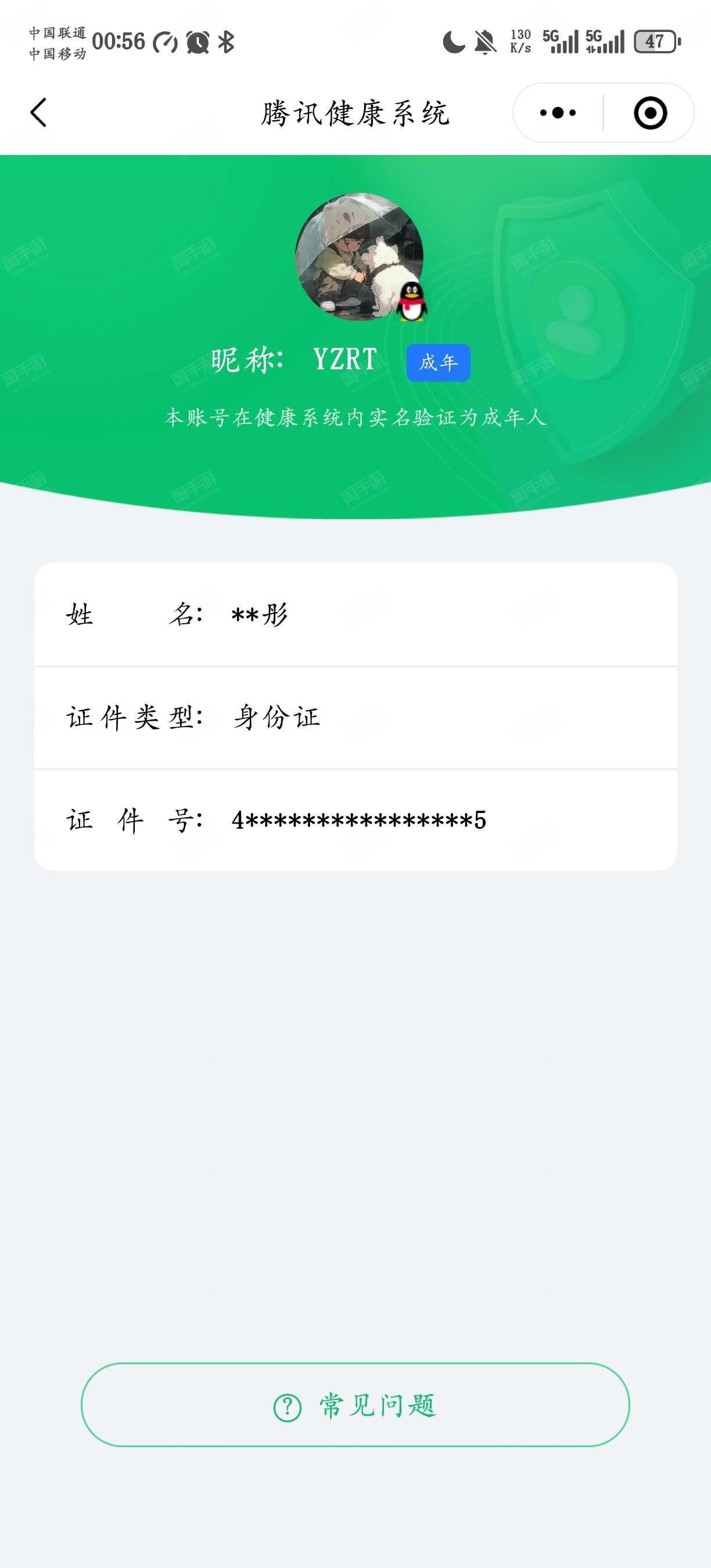Go back from 腾讯健康系统 page
The width and height of the screenshot is (711, 1568).
click(39, 113)
